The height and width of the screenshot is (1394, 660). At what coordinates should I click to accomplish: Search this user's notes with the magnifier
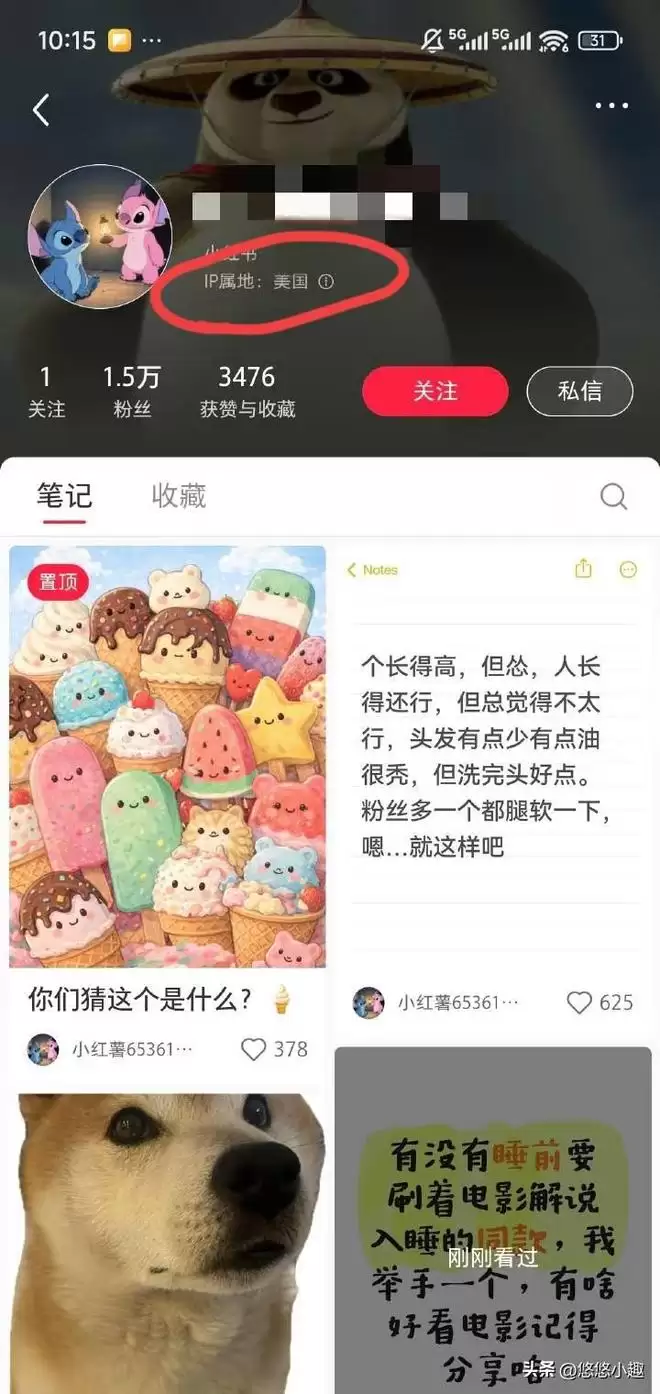pos(613,496)
